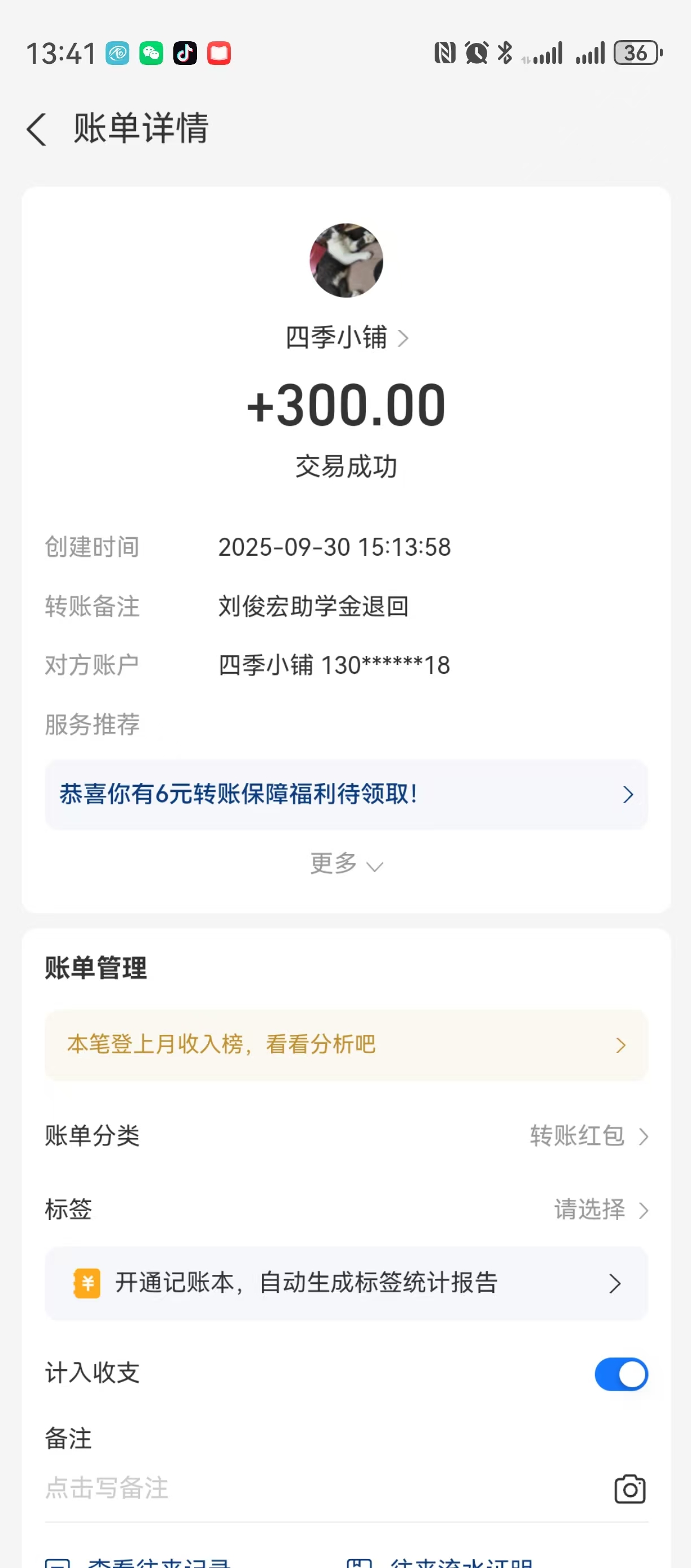Disable the 计入收支 toggle
The height and width of the screenshot is (1568, 691).
point(621,1374)
